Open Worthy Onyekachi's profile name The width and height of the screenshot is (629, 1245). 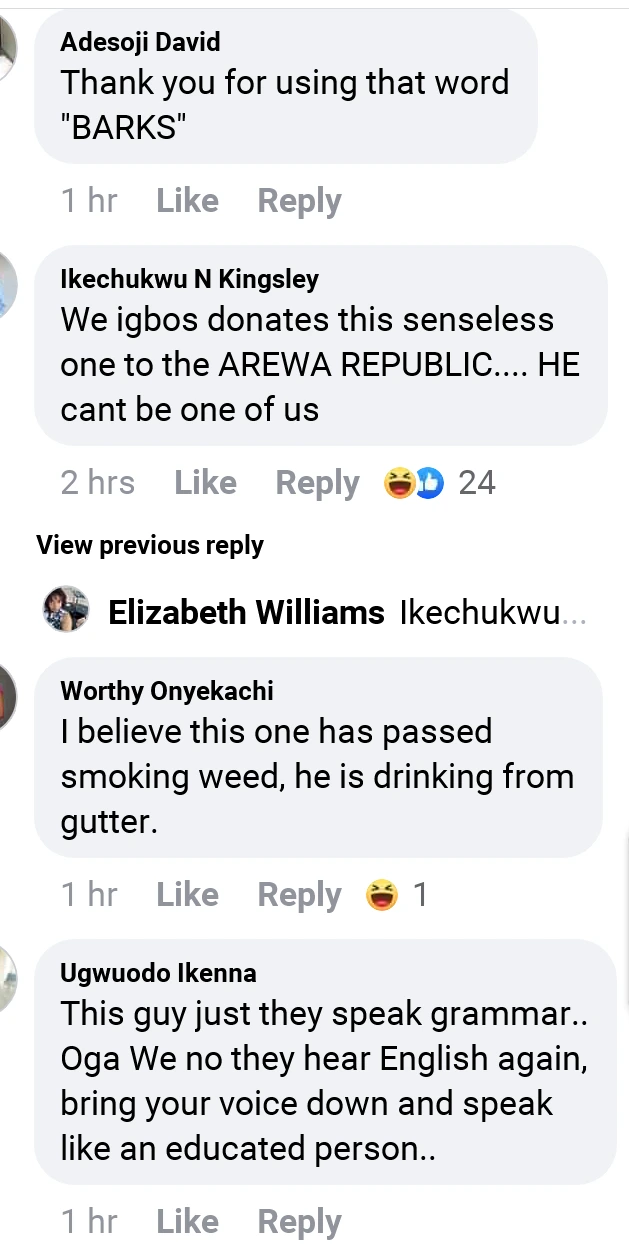pyautogui.click(x=166, y=691)
